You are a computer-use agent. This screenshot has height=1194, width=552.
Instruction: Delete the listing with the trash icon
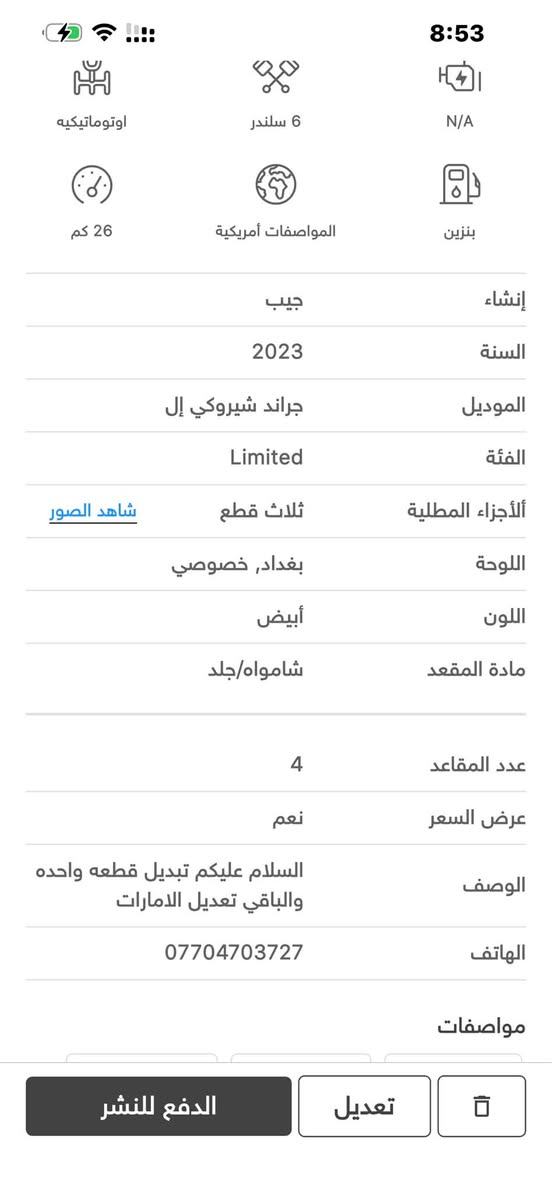pyautogui.click(x=481, y=1106)
